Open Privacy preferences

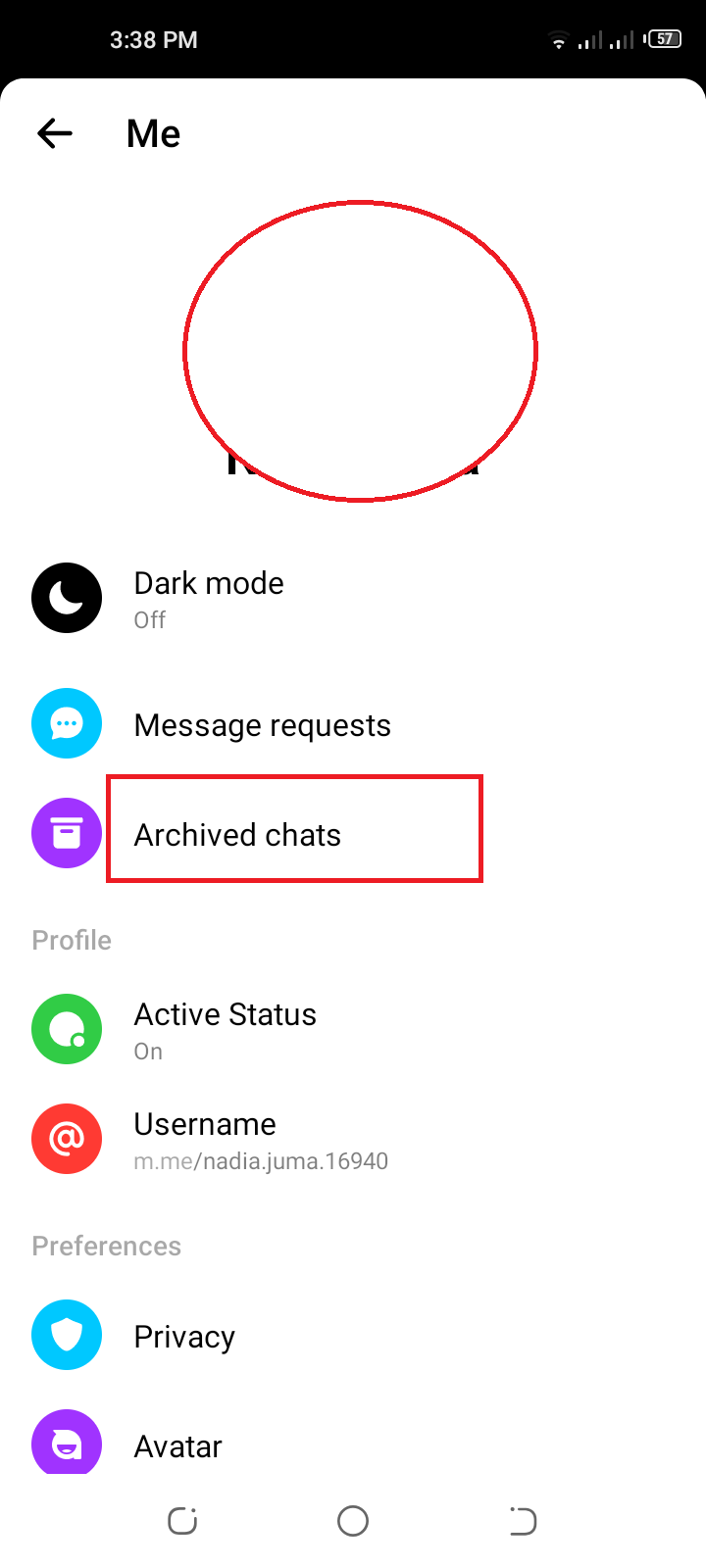point(184,1337)
